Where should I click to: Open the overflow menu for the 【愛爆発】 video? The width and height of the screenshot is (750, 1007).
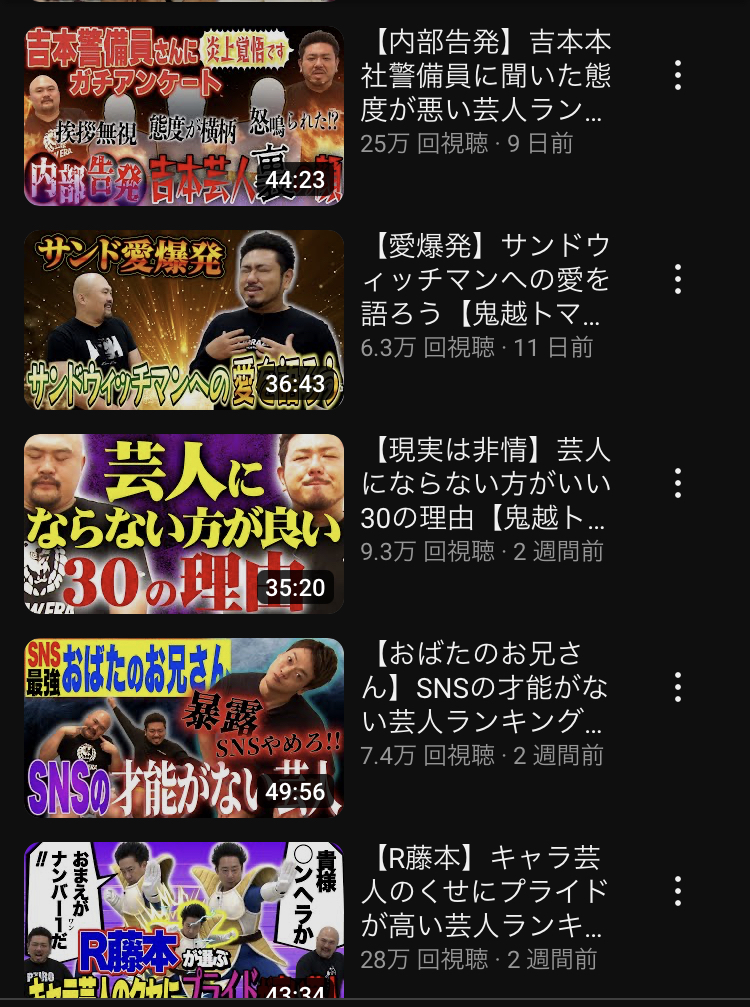coord(678,279)
